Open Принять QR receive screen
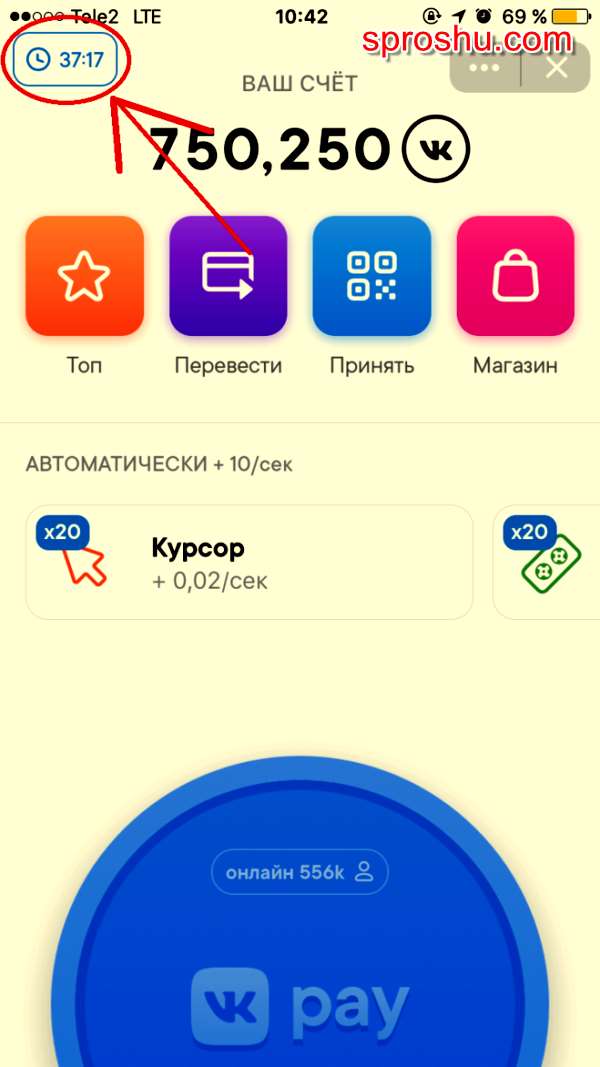The height and width of the screenshot is (1067, 600). pos(372,276)
